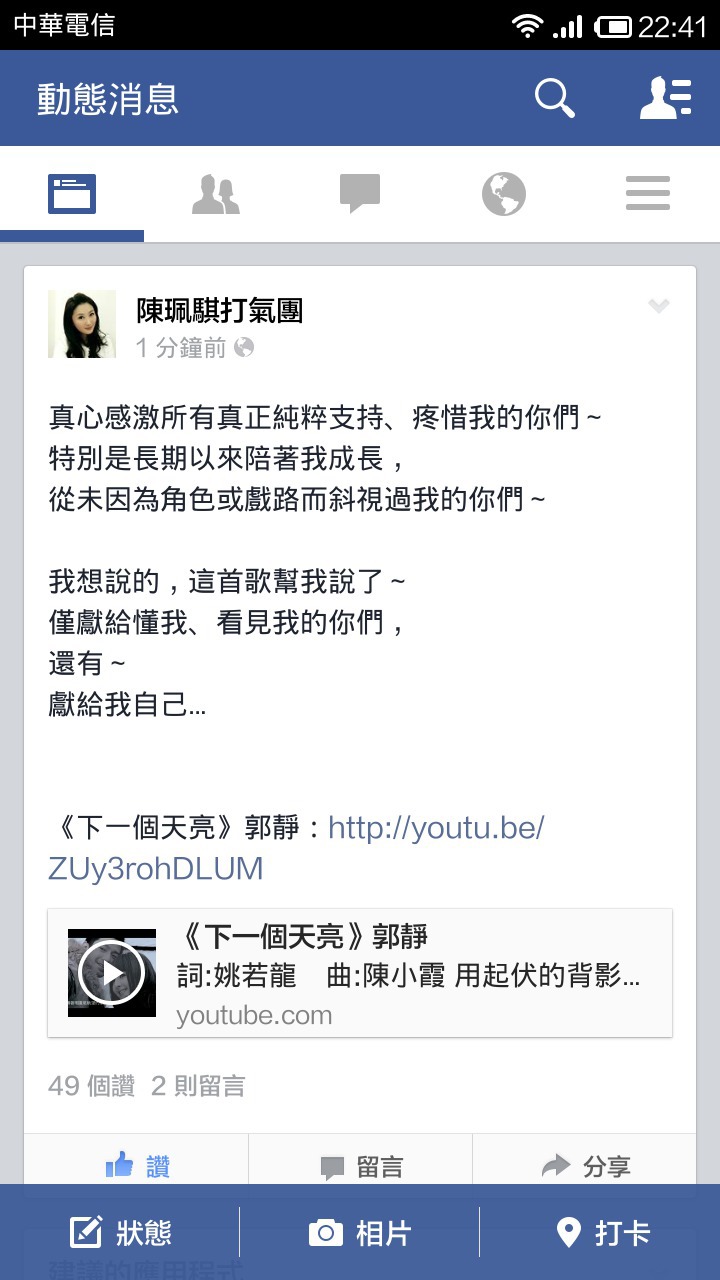View the 49 個讚 likes list
720x1280 pixels.
click(x=91, y=1086)
